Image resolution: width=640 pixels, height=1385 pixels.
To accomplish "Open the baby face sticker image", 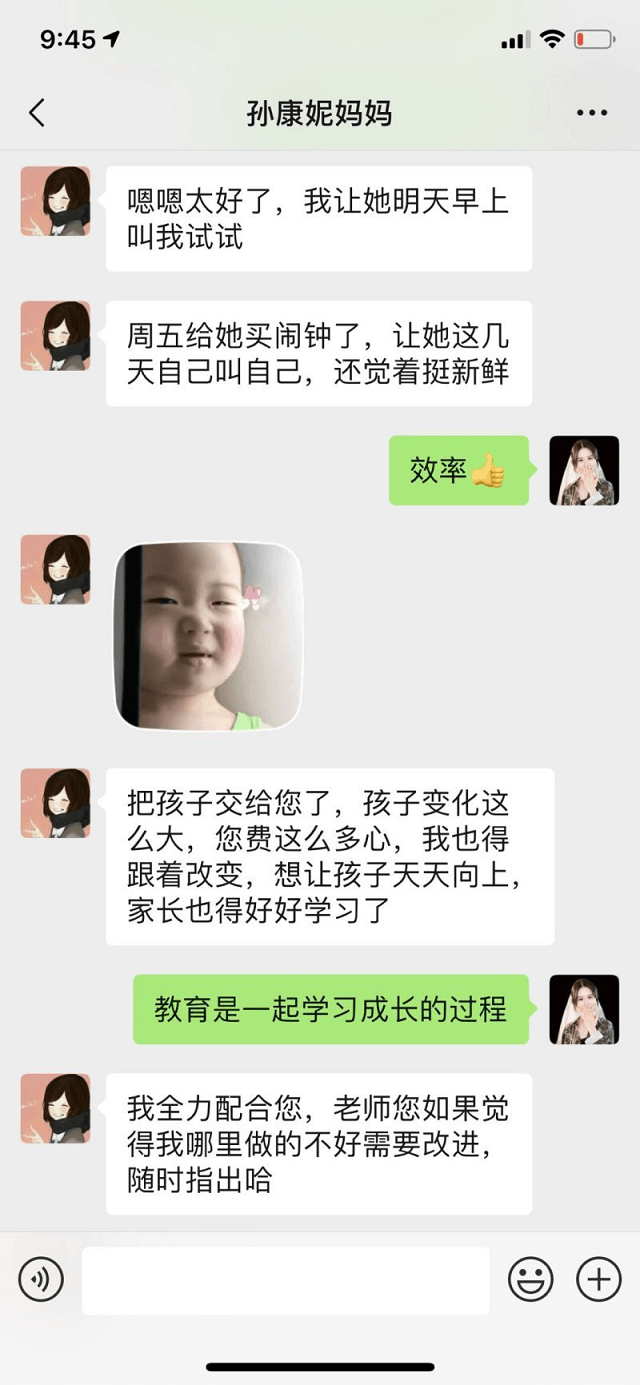I will coord(208,636).
